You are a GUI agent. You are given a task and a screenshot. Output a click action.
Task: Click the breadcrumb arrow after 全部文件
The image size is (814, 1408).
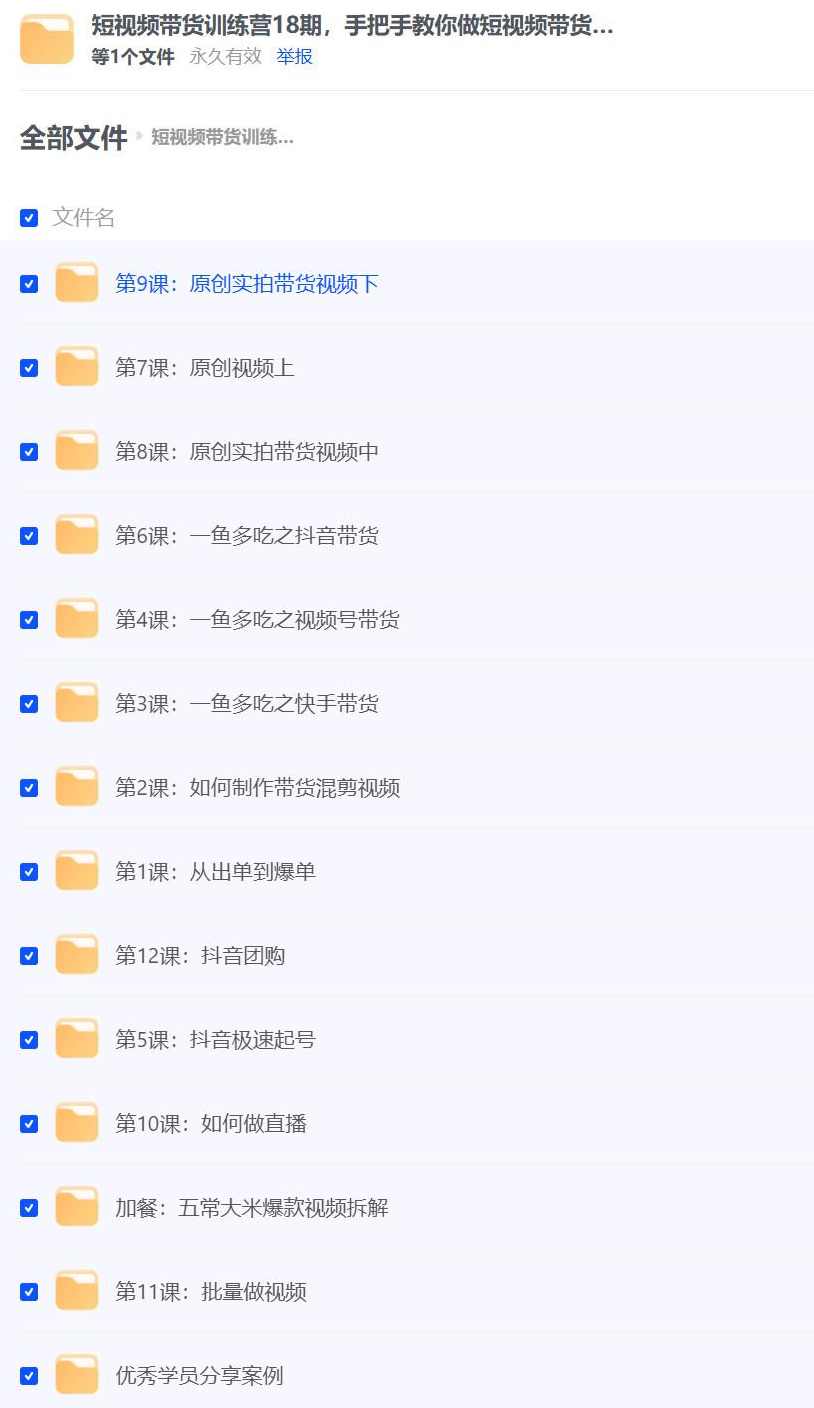tap(137, 138)
